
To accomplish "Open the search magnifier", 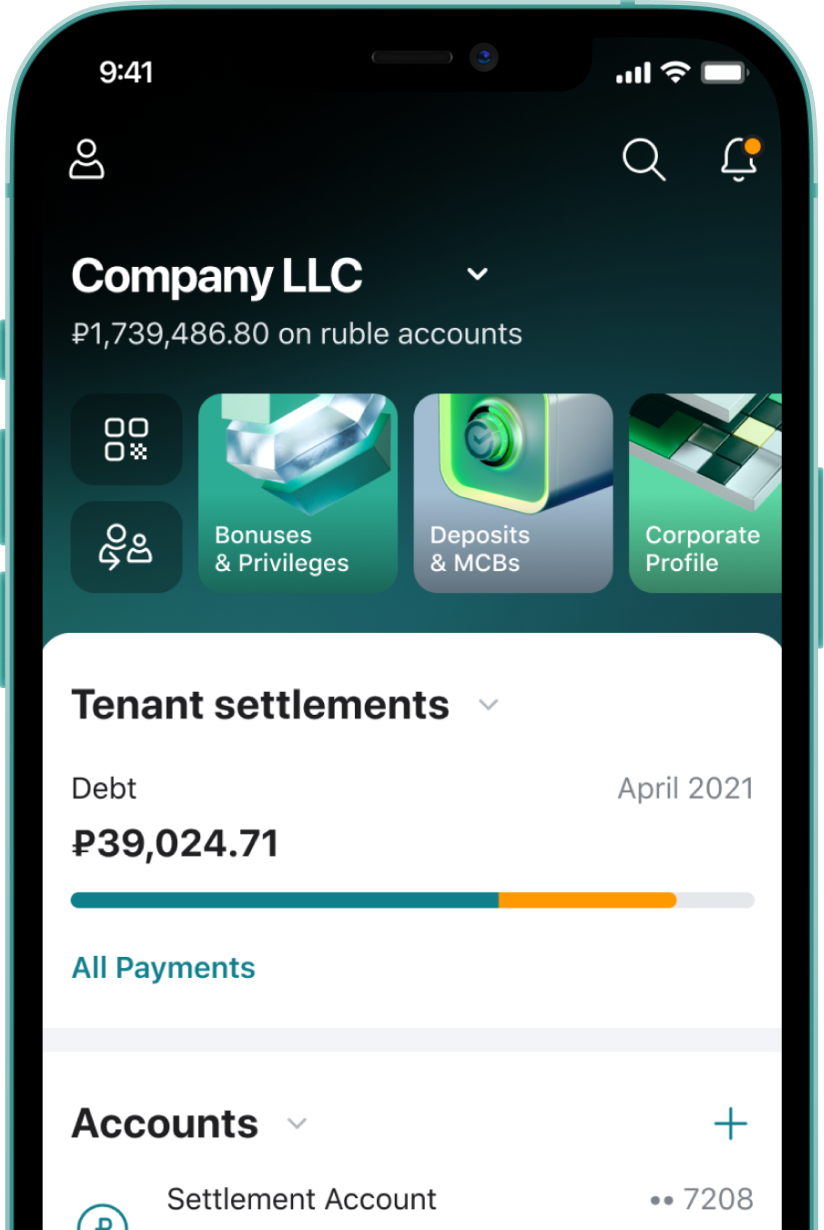I will click(x=644, y=160).
